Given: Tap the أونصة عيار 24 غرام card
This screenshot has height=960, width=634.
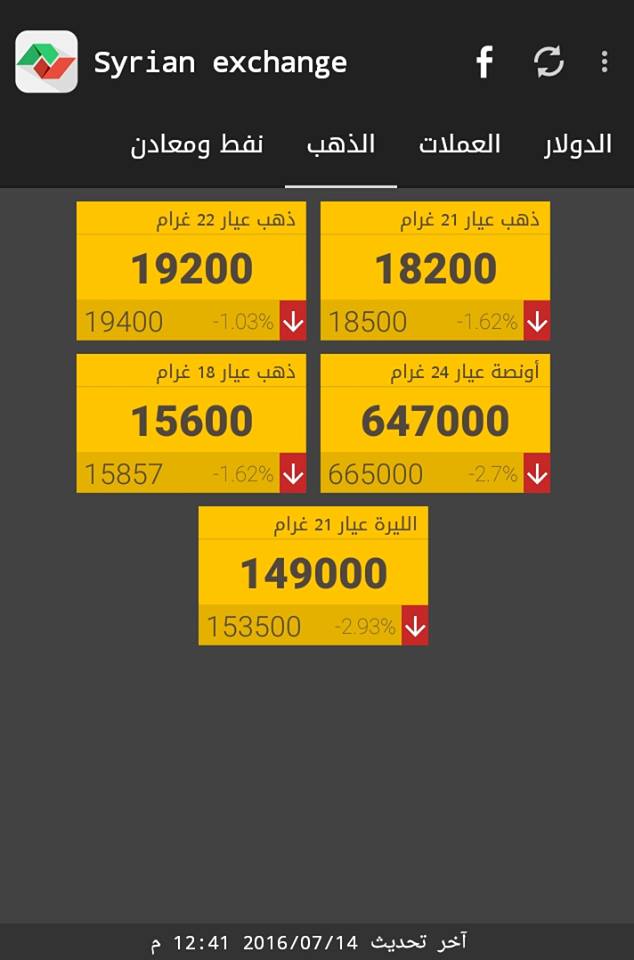Looking at the screenshot, I should [x=435, y=422].
